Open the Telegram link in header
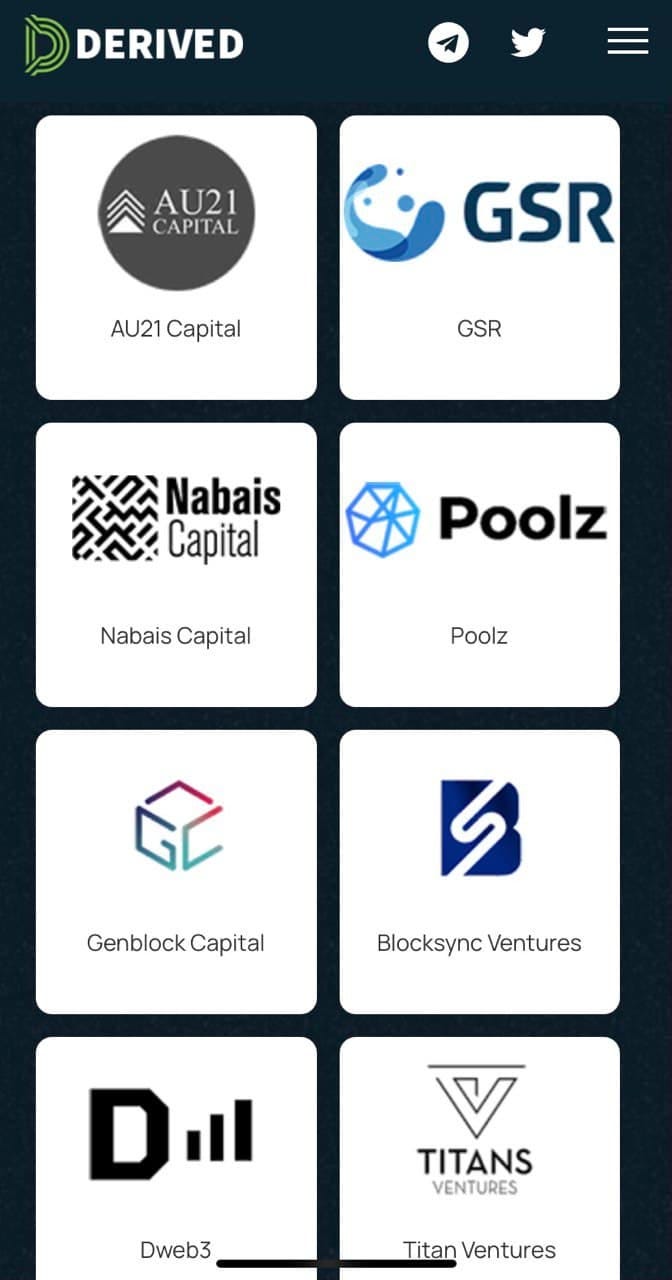The height and width of the screenshot is (1280, 672). point(448,43)
